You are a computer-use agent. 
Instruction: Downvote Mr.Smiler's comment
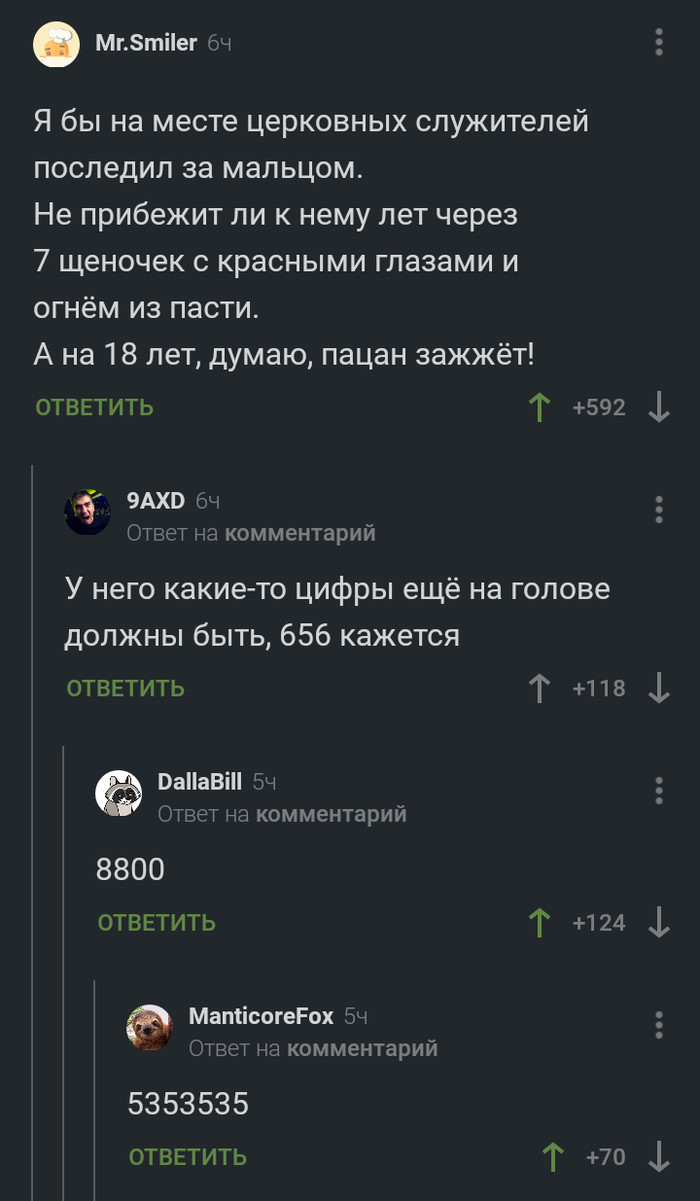coord(658,407)
